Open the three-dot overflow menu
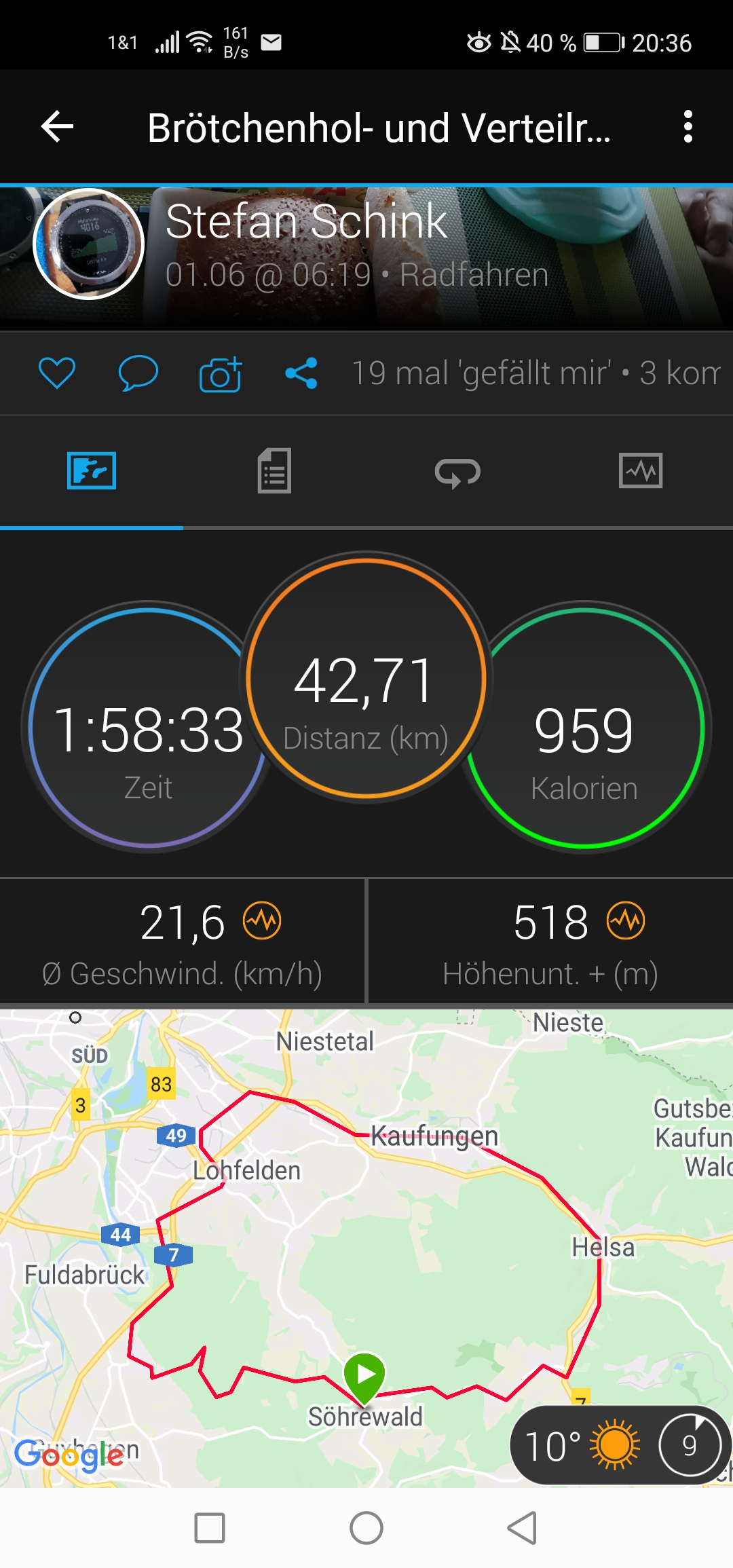The image size is (733, 1568). coord(688,127)
